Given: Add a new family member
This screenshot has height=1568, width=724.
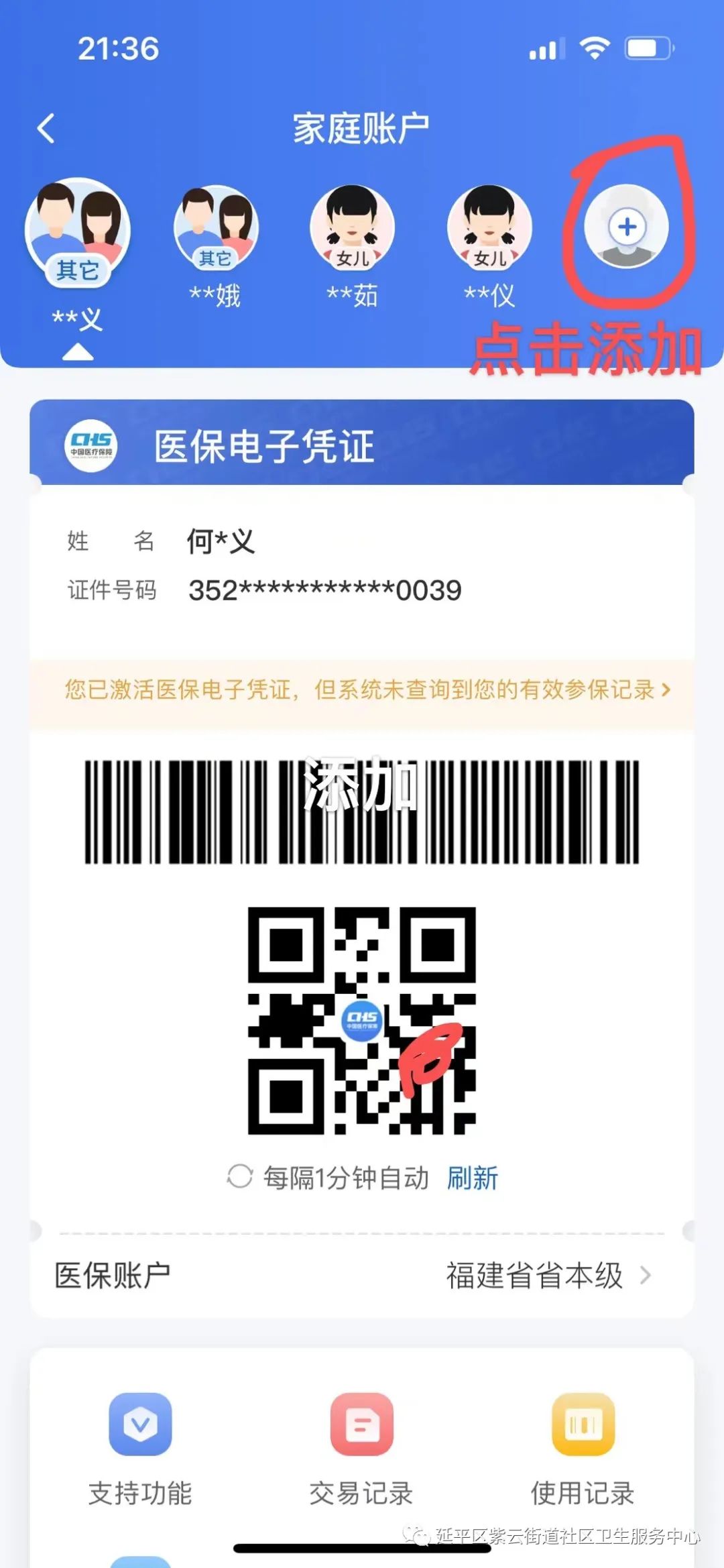Looking at the screenshot, I should pyautogui.click(x=626, y=227).
